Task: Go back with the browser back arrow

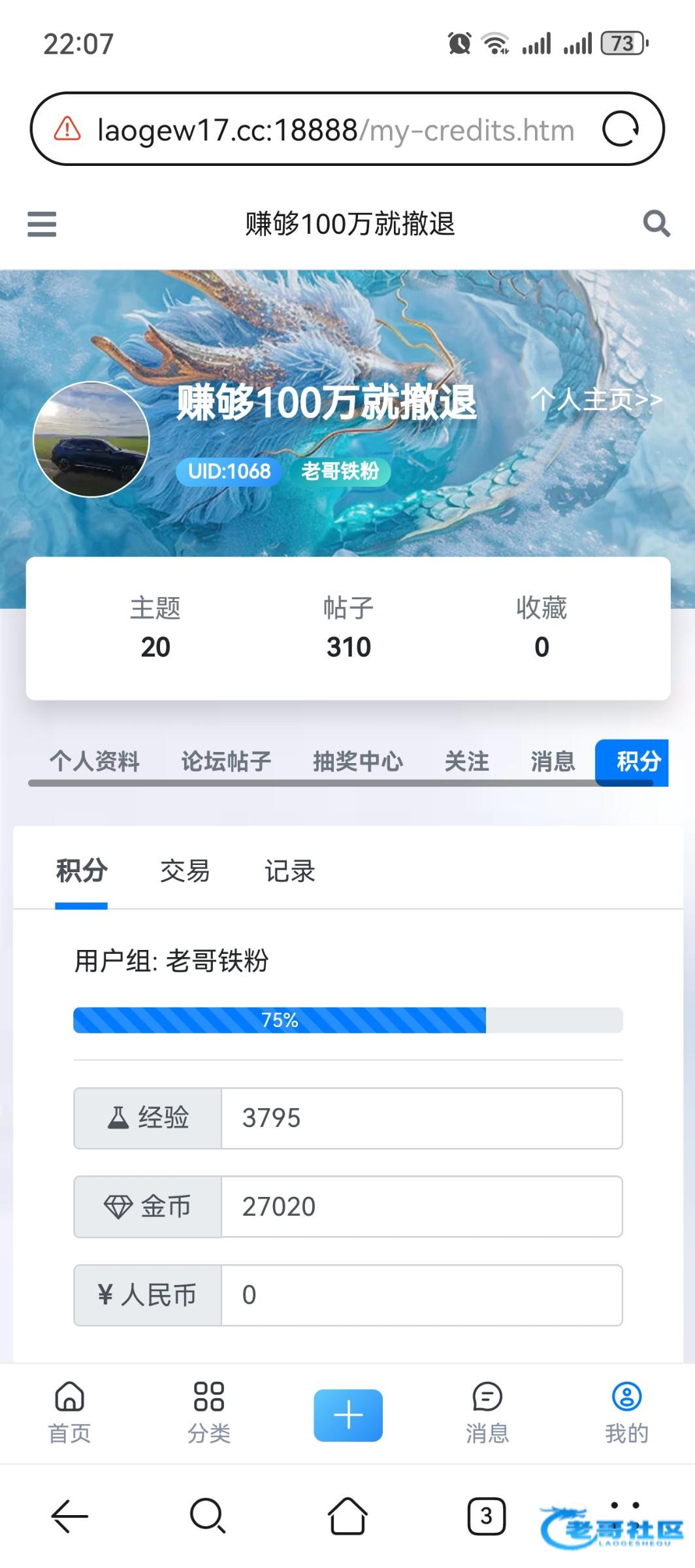Action: [x=70, y=1515]
